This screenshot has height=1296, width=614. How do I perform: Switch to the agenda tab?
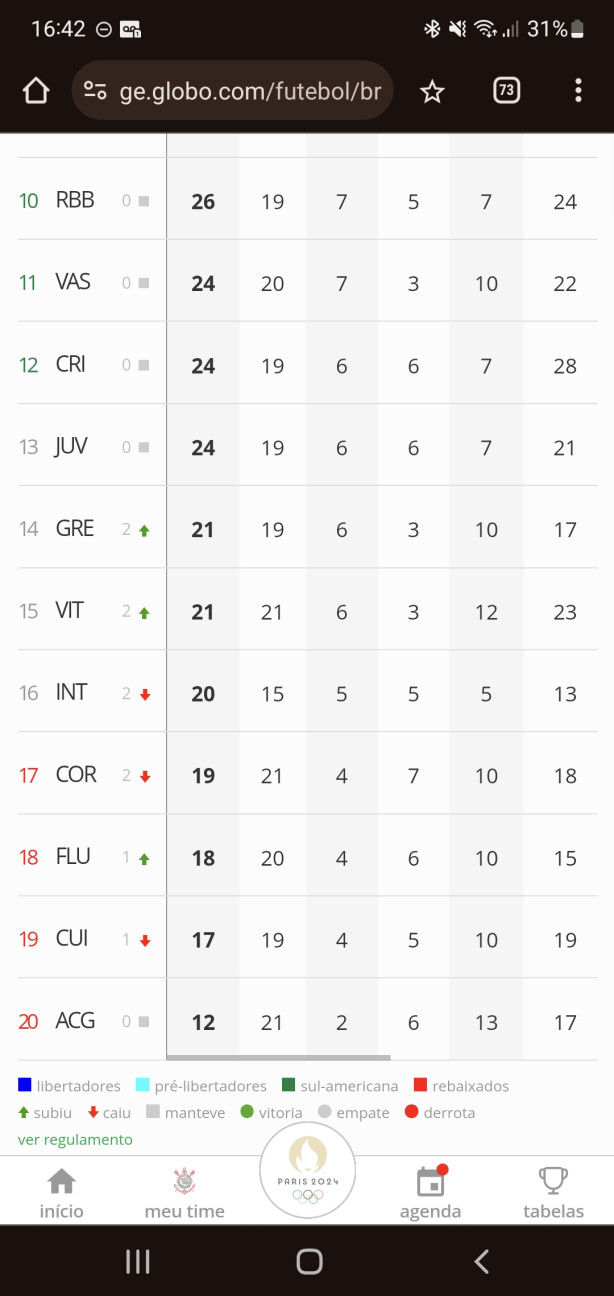tap(430, 1193)
